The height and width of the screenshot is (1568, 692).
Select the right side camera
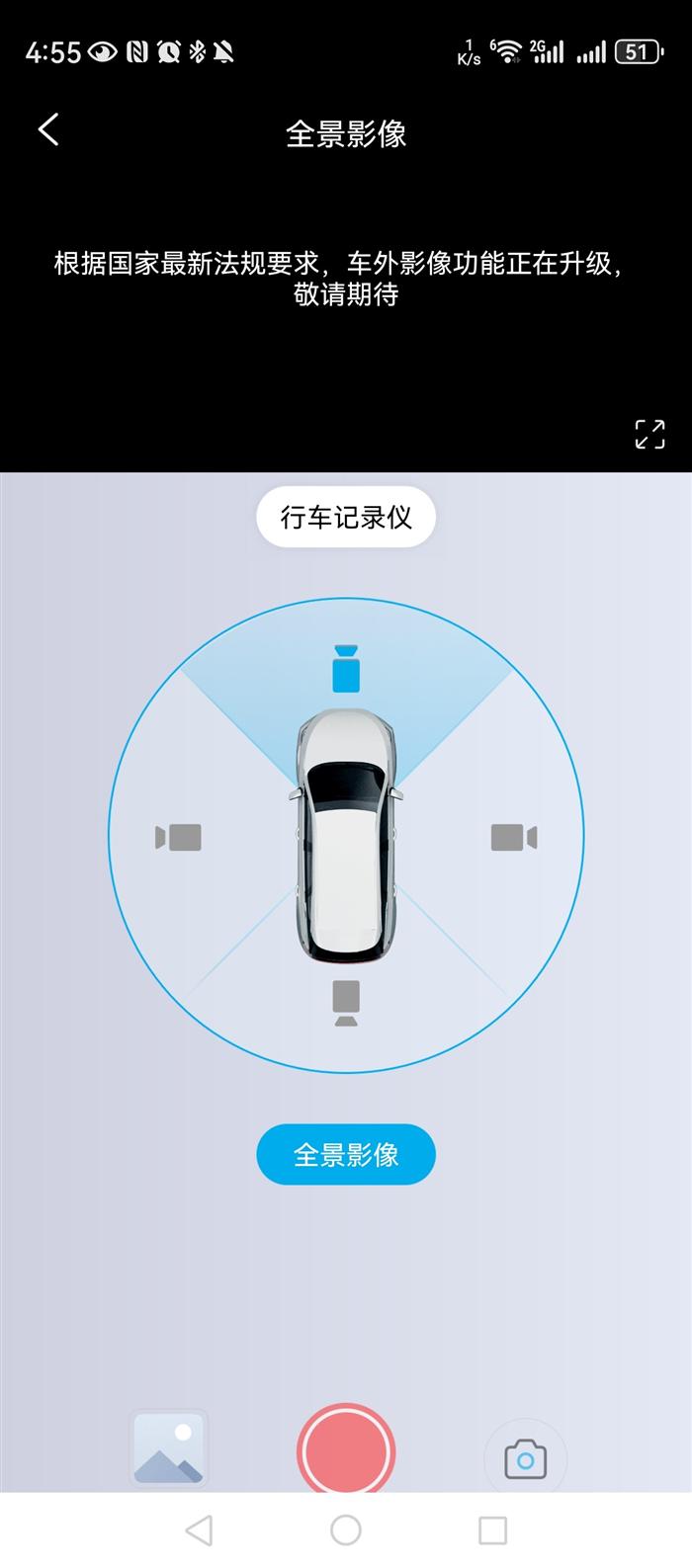pos(514,837)
